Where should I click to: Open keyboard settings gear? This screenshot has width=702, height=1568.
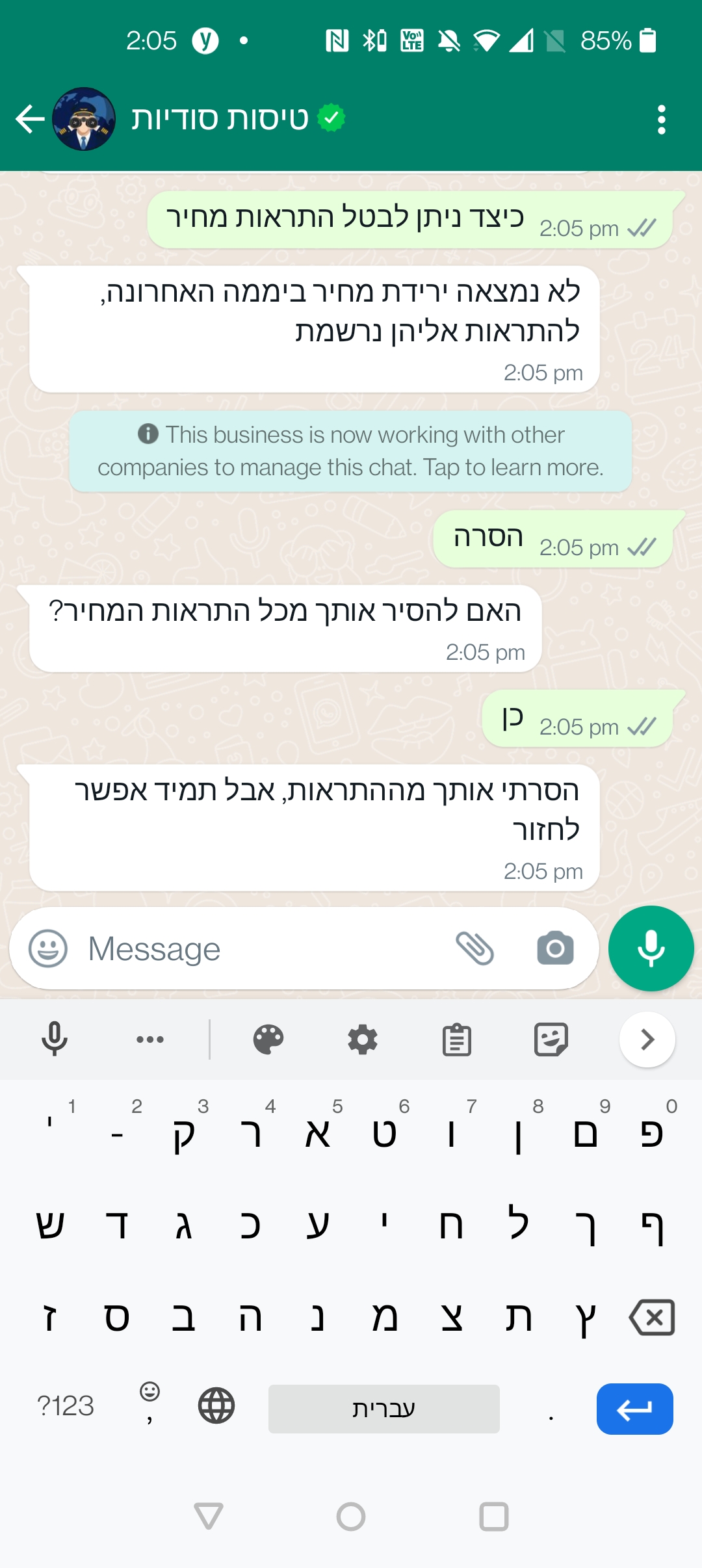point(363,1039)
